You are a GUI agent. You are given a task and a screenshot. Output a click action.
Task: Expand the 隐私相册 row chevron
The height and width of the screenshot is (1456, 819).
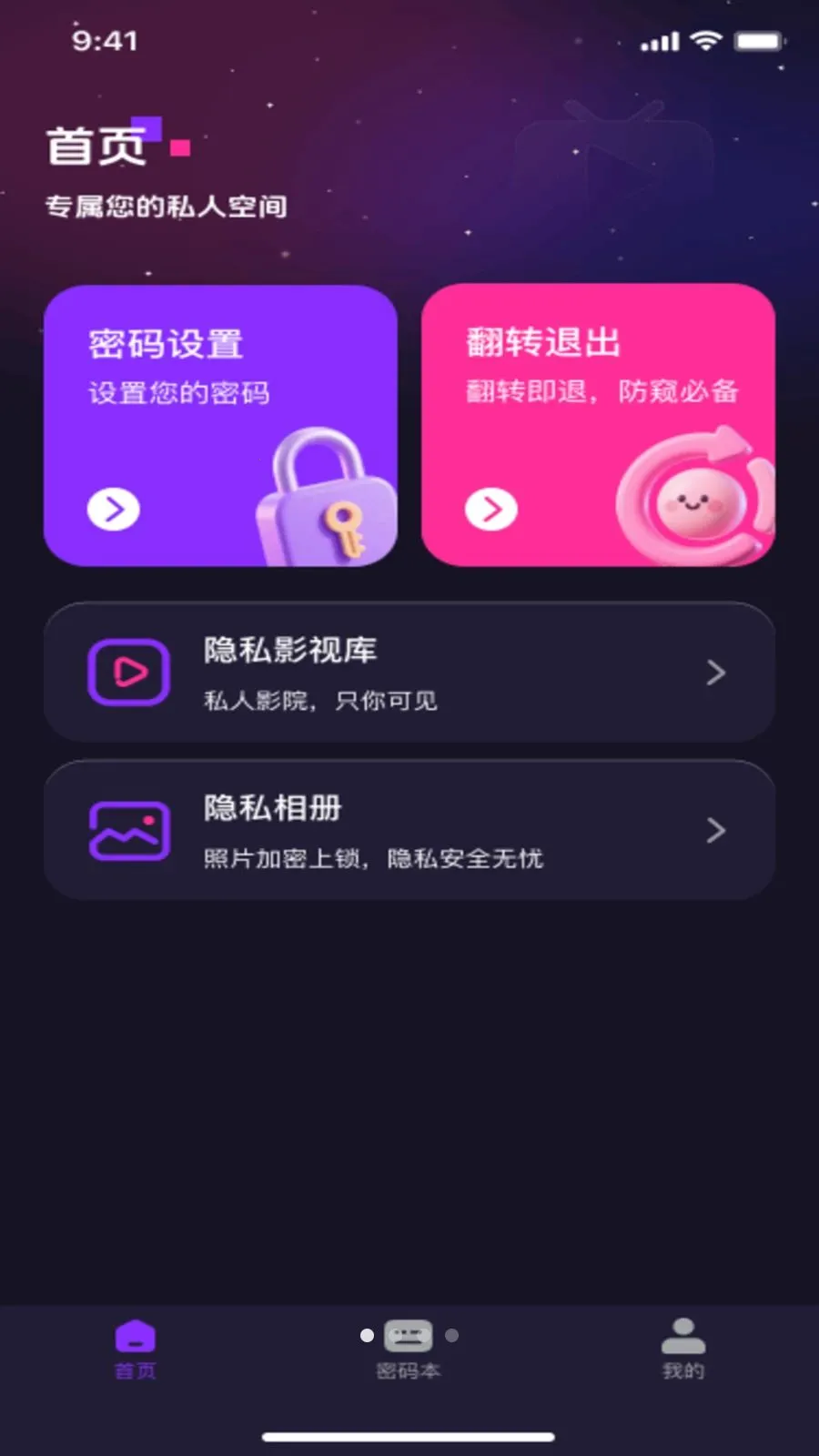point(715,829)
